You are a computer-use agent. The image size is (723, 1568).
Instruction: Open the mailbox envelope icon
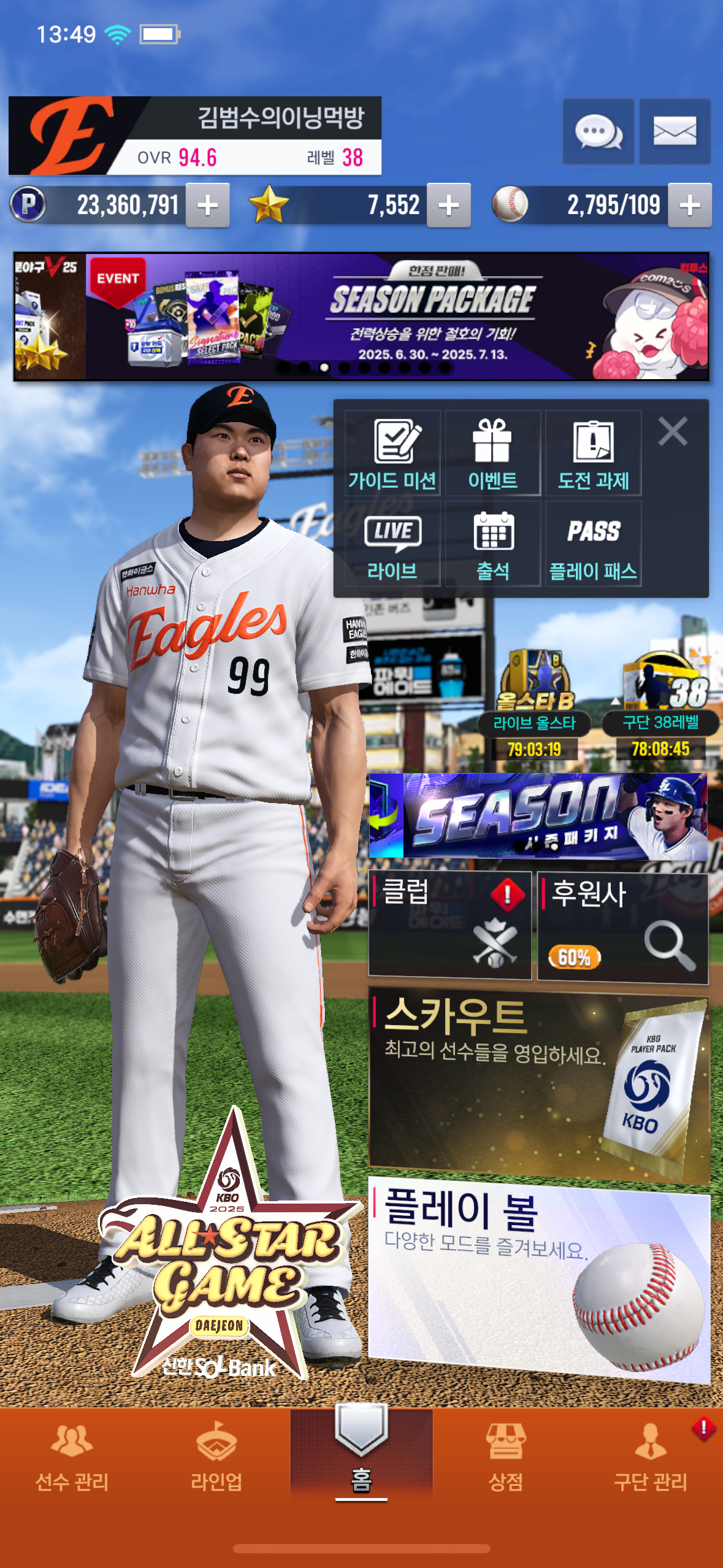pyautogui.click(x=675, y=131)
